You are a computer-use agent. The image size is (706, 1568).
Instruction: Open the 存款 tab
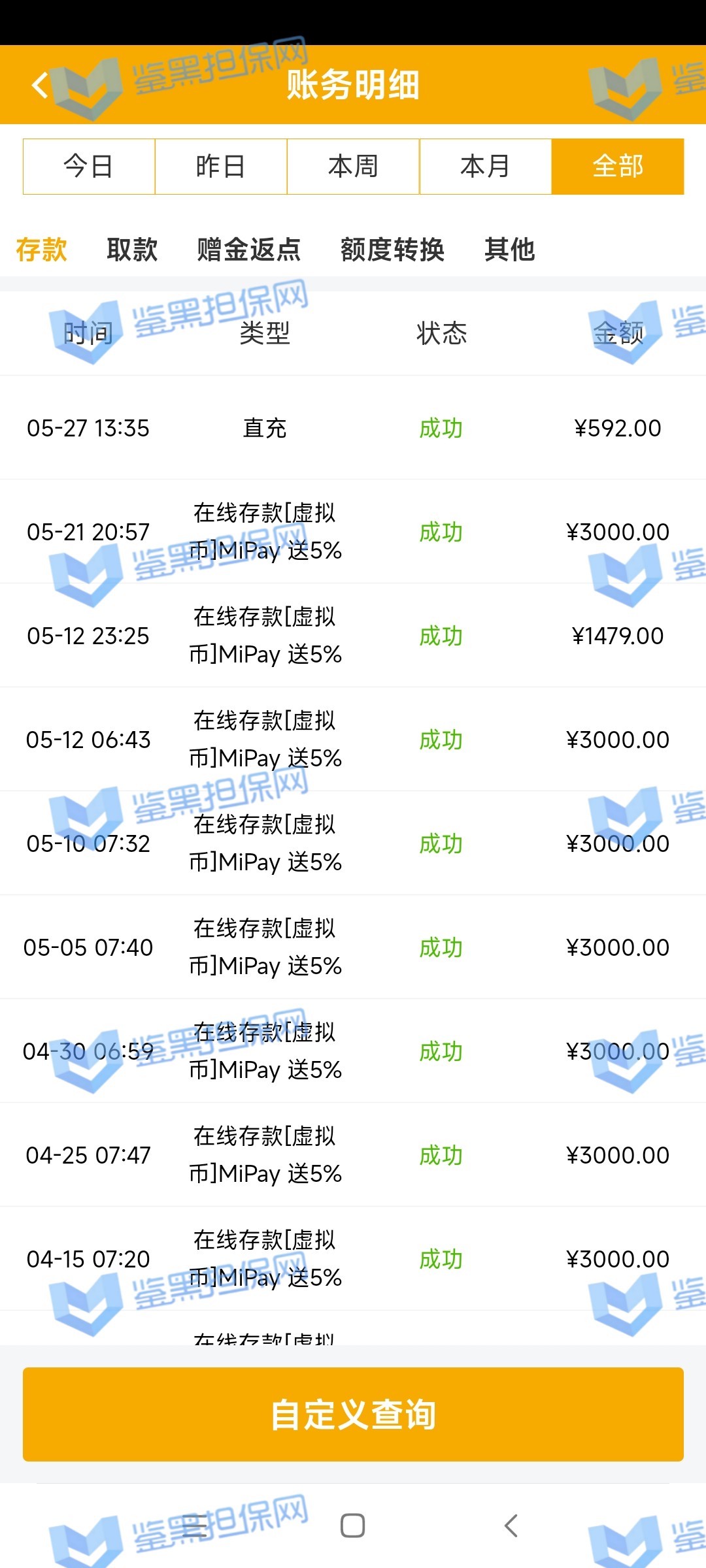click(x=41, y=250)
